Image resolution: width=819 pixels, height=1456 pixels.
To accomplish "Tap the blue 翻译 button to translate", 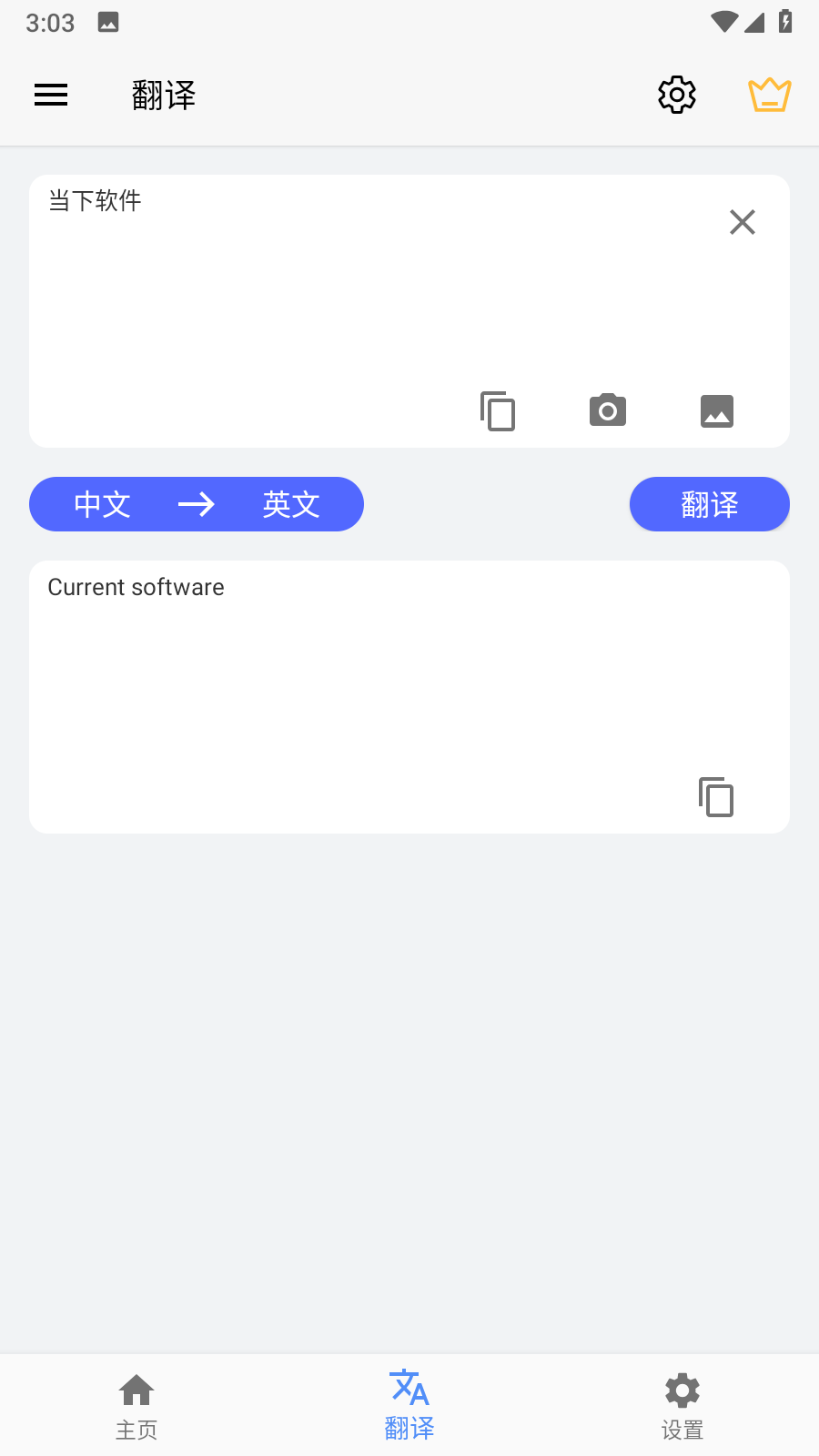I will (710, 504).
